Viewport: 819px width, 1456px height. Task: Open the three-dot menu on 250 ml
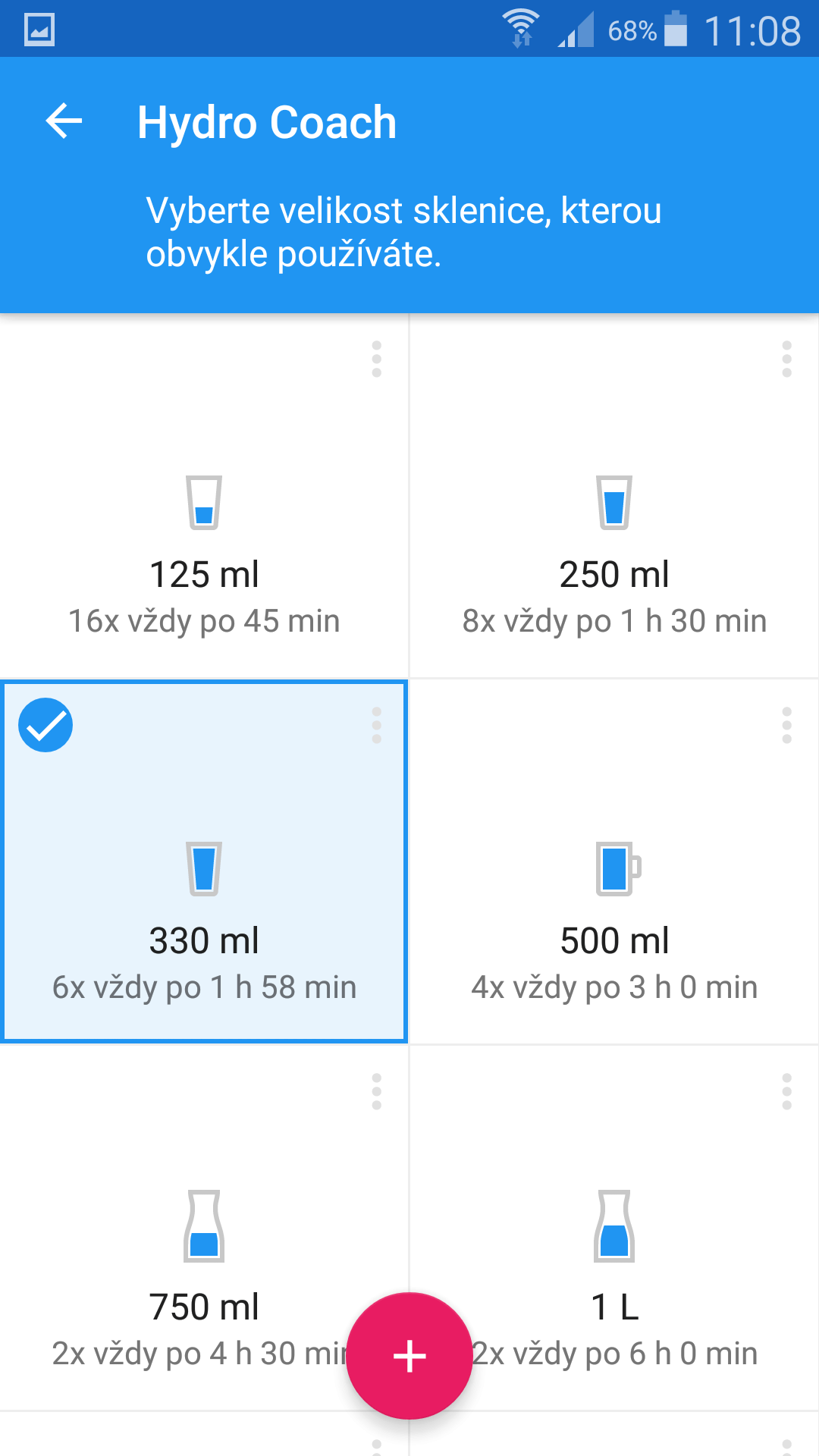[786, 359]
